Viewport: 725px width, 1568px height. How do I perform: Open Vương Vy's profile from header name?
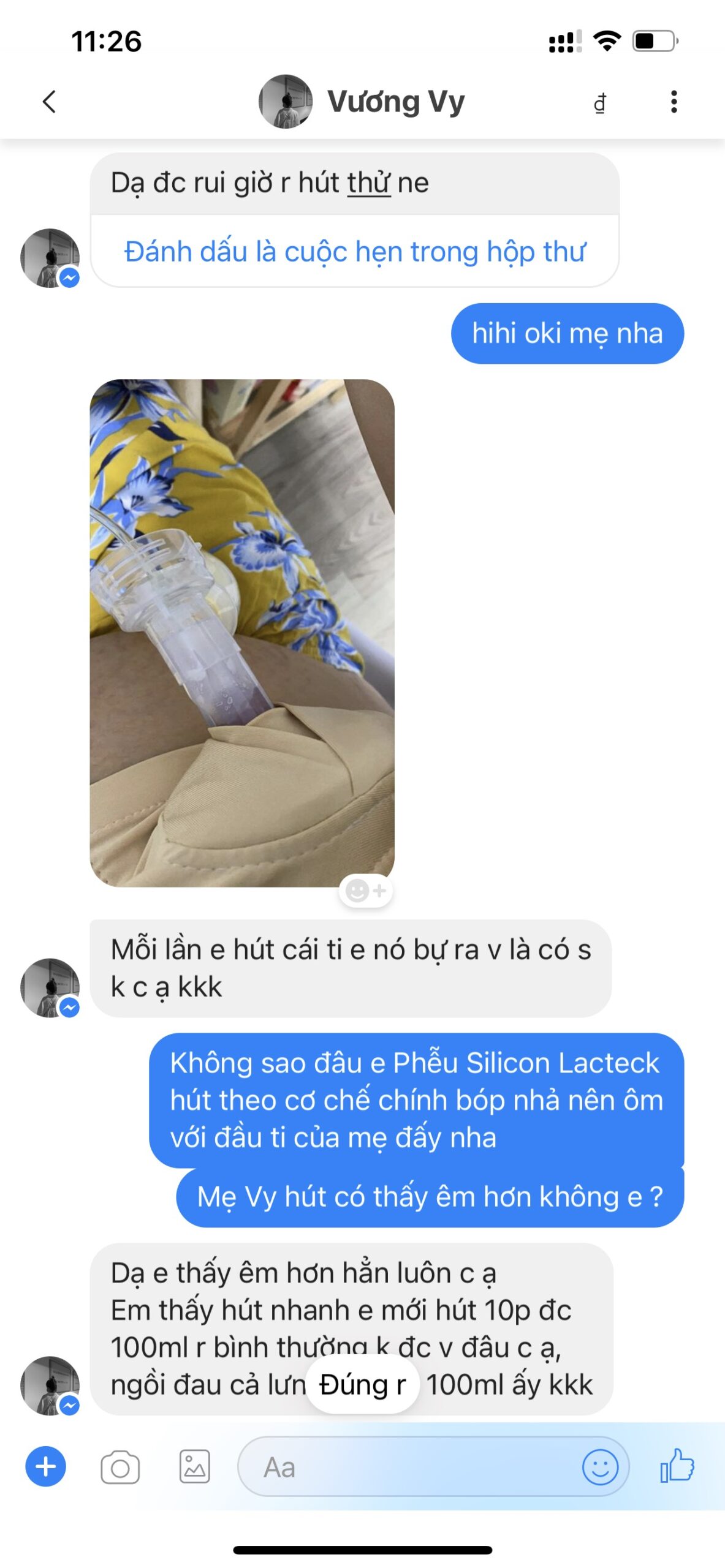[395, 102]
